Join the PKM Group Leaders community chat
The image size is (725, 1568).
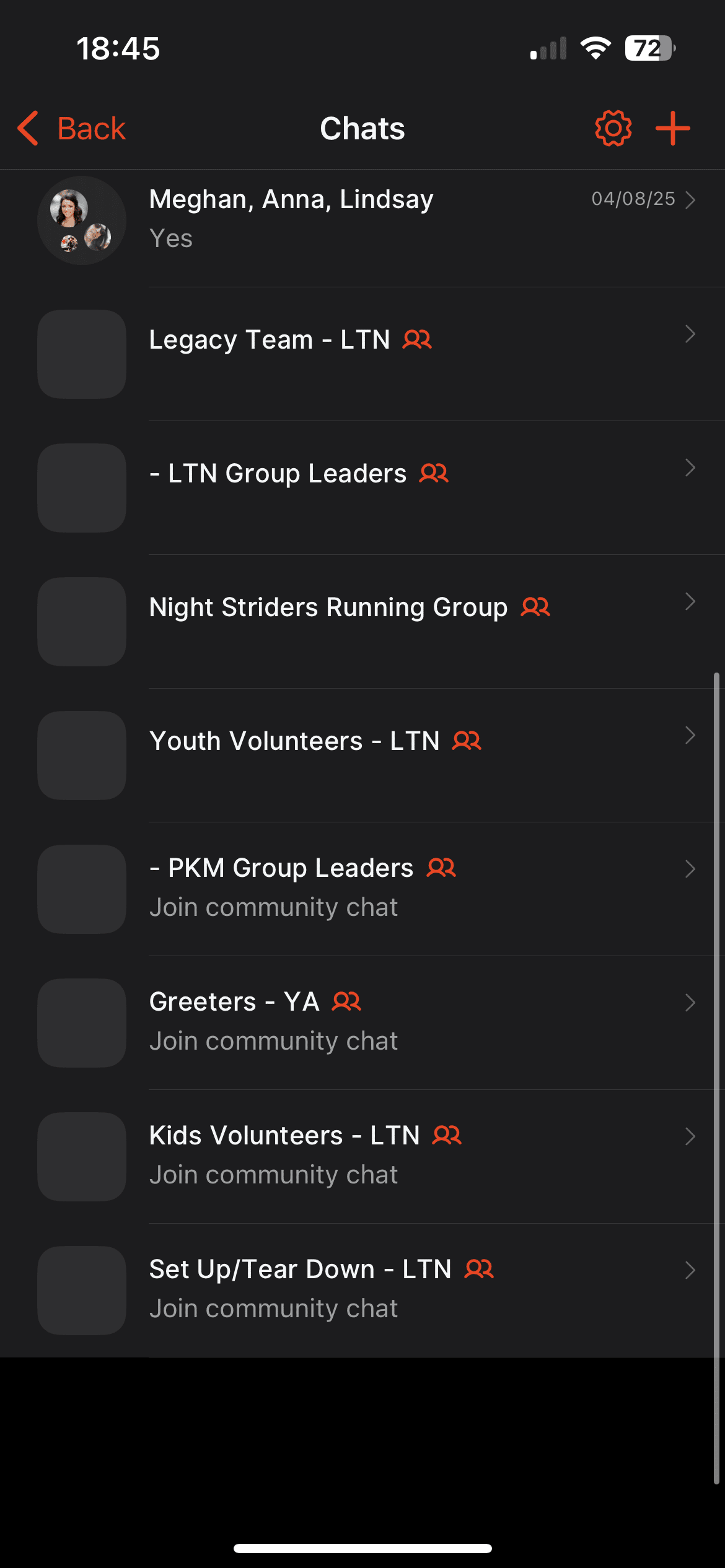tap(362, 889)
